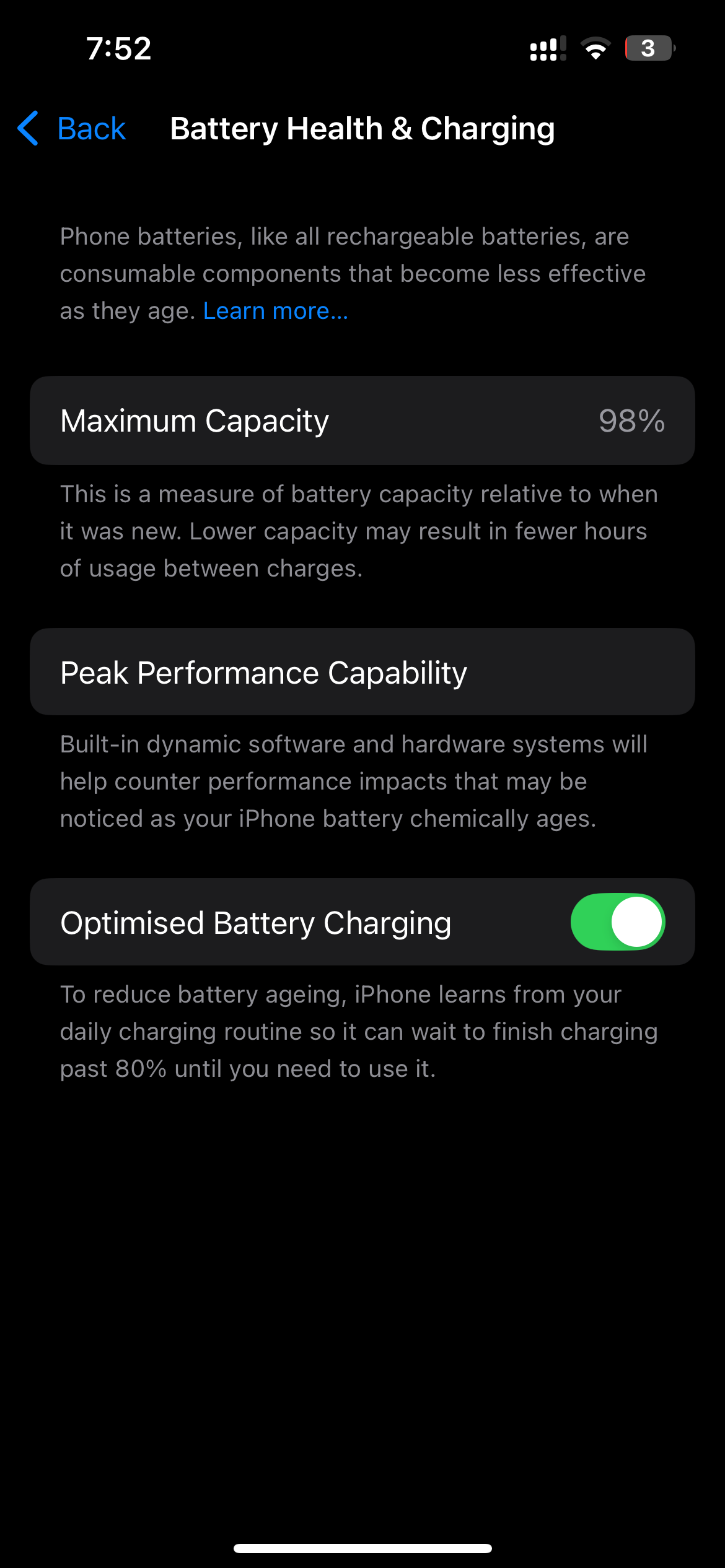Disable Optimised Battery Charging switch
The height and width of the screenshot is (1568, 725).
[617, 921]
